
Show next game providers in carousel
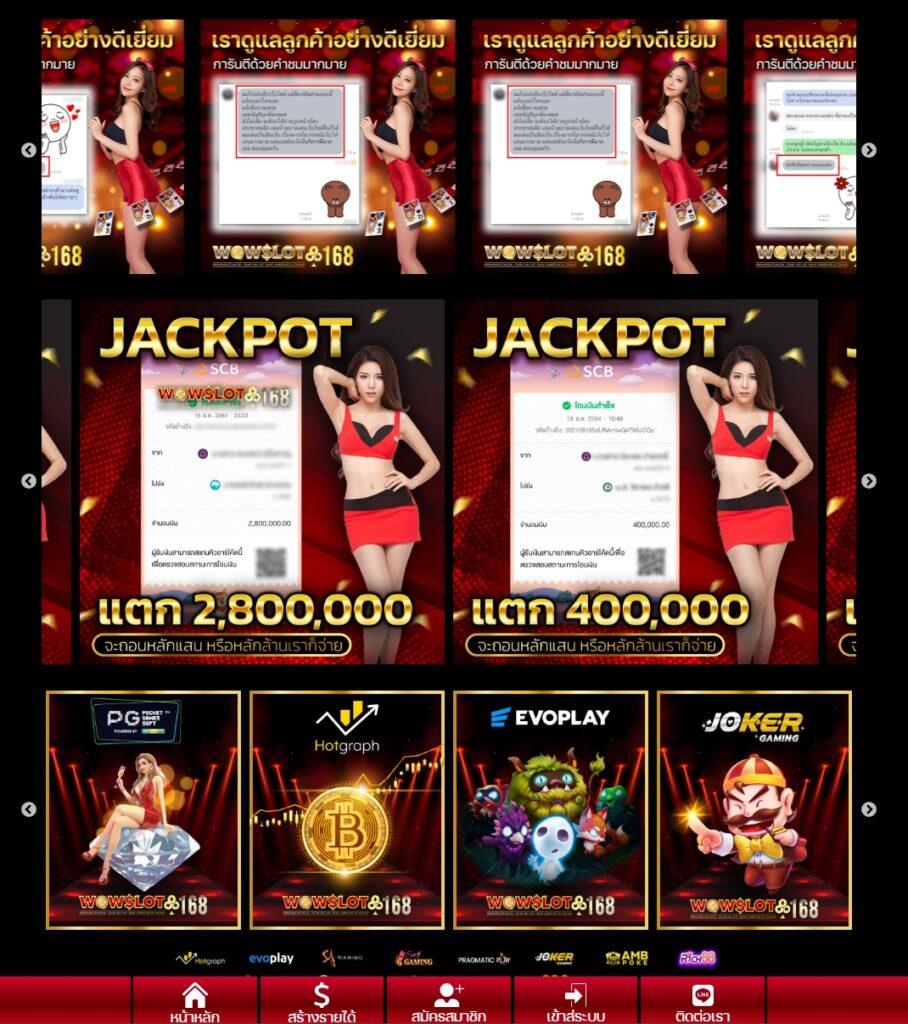click(x=868, y=809)
